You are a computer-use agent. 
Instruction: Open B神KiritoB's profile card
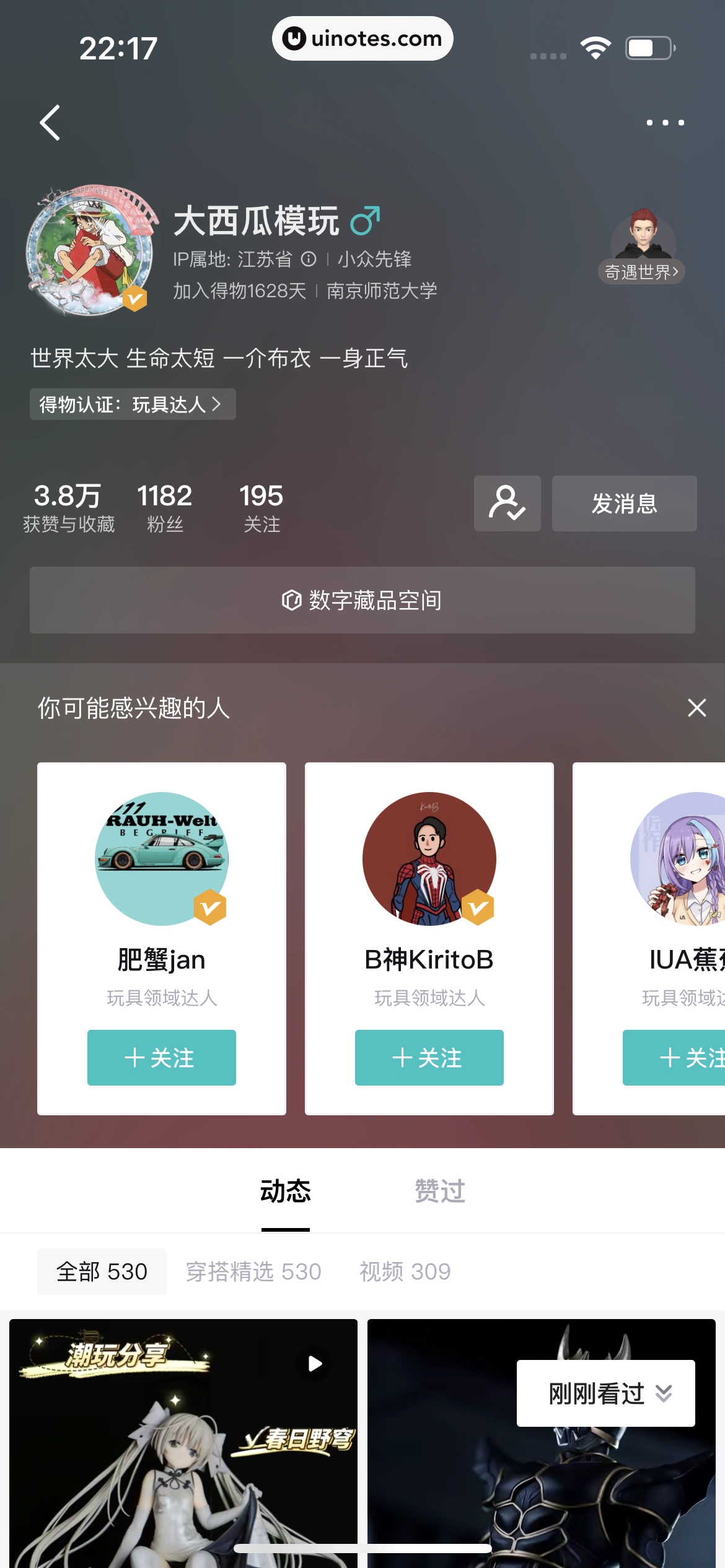click(429, 898)
